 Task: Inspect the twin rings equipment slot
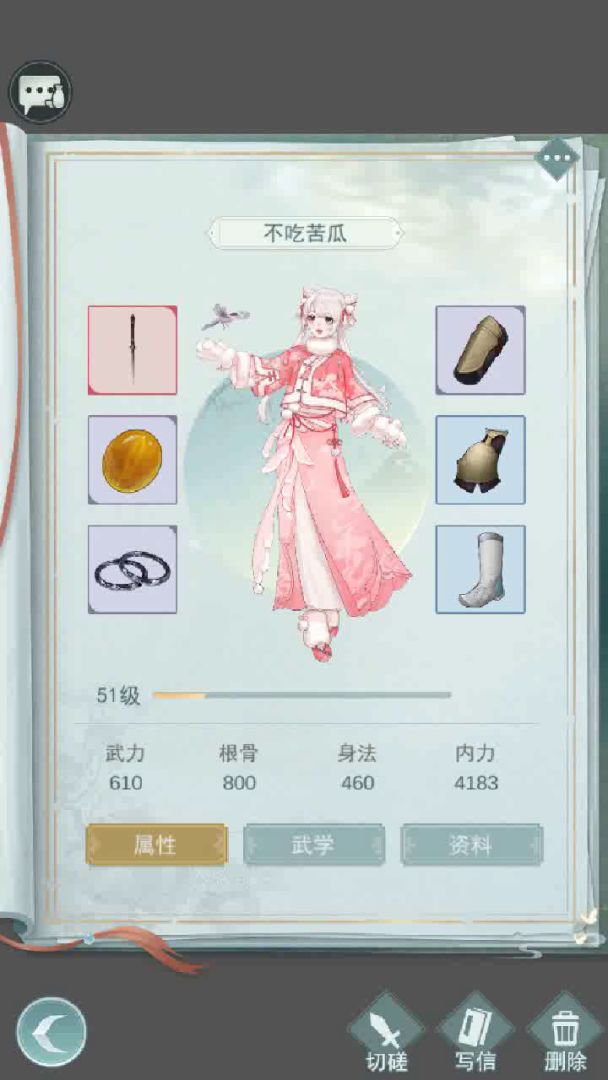click(x=132, y=569)
